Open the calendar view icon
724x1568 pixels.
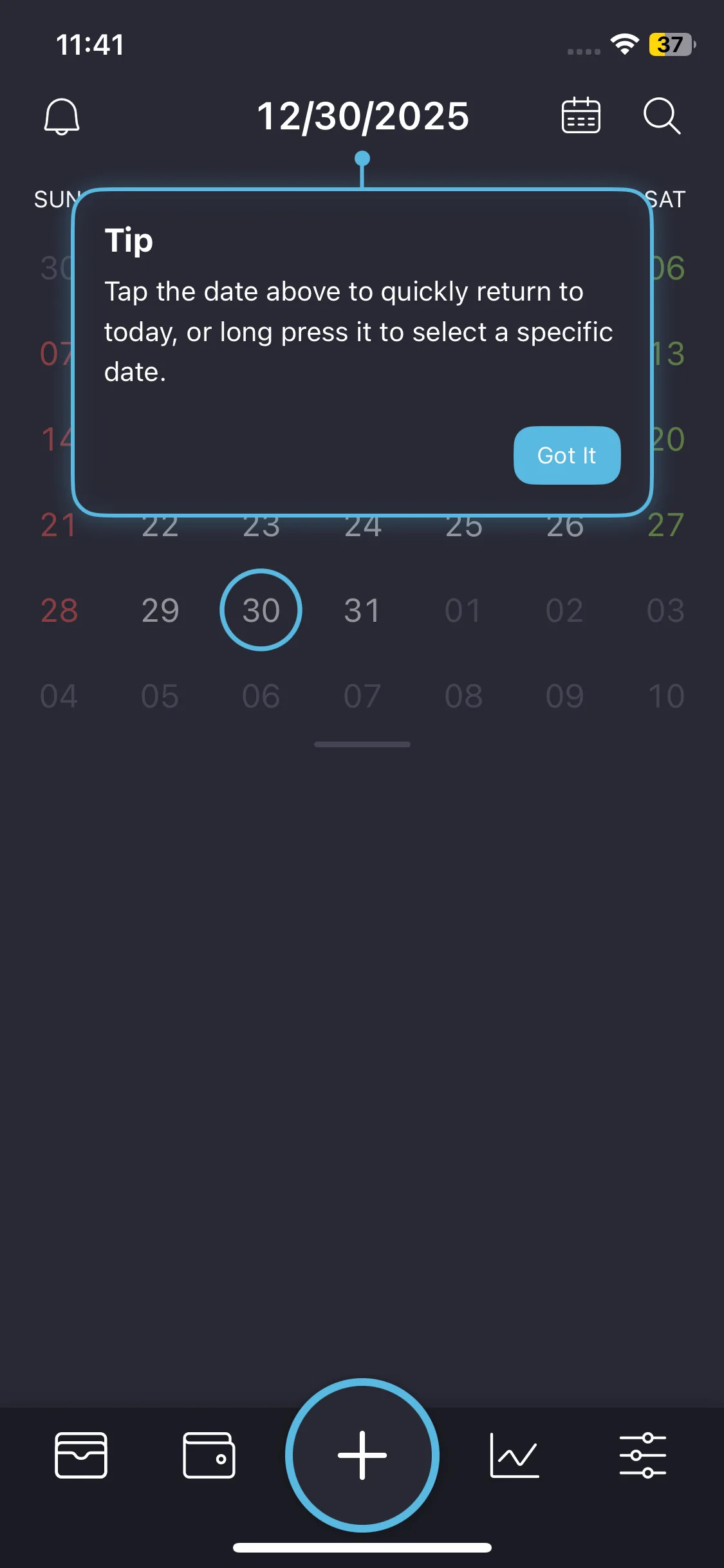[580, 117]
